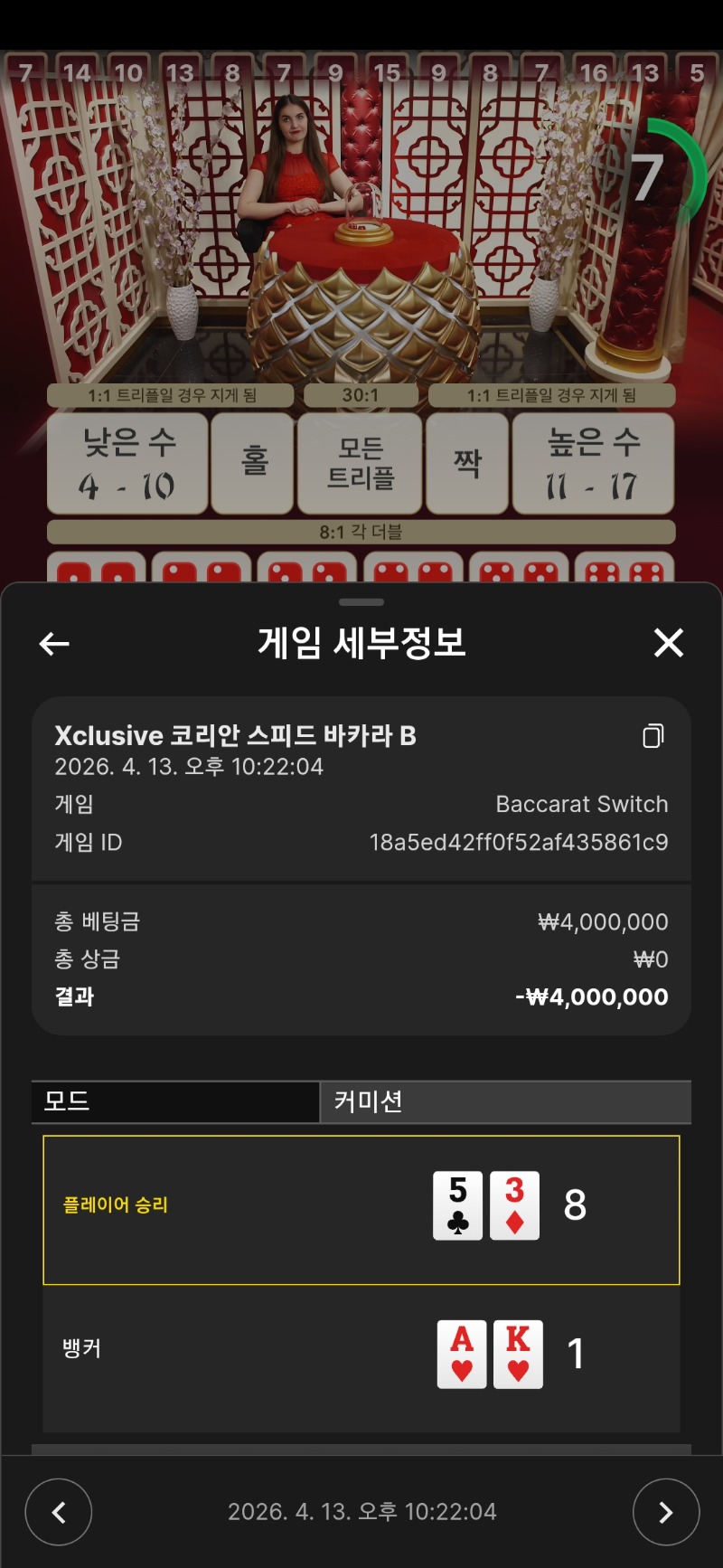Switch to the 모드 tab
This screenshot has height=1568, width=723.
[x=175, y=1101]
